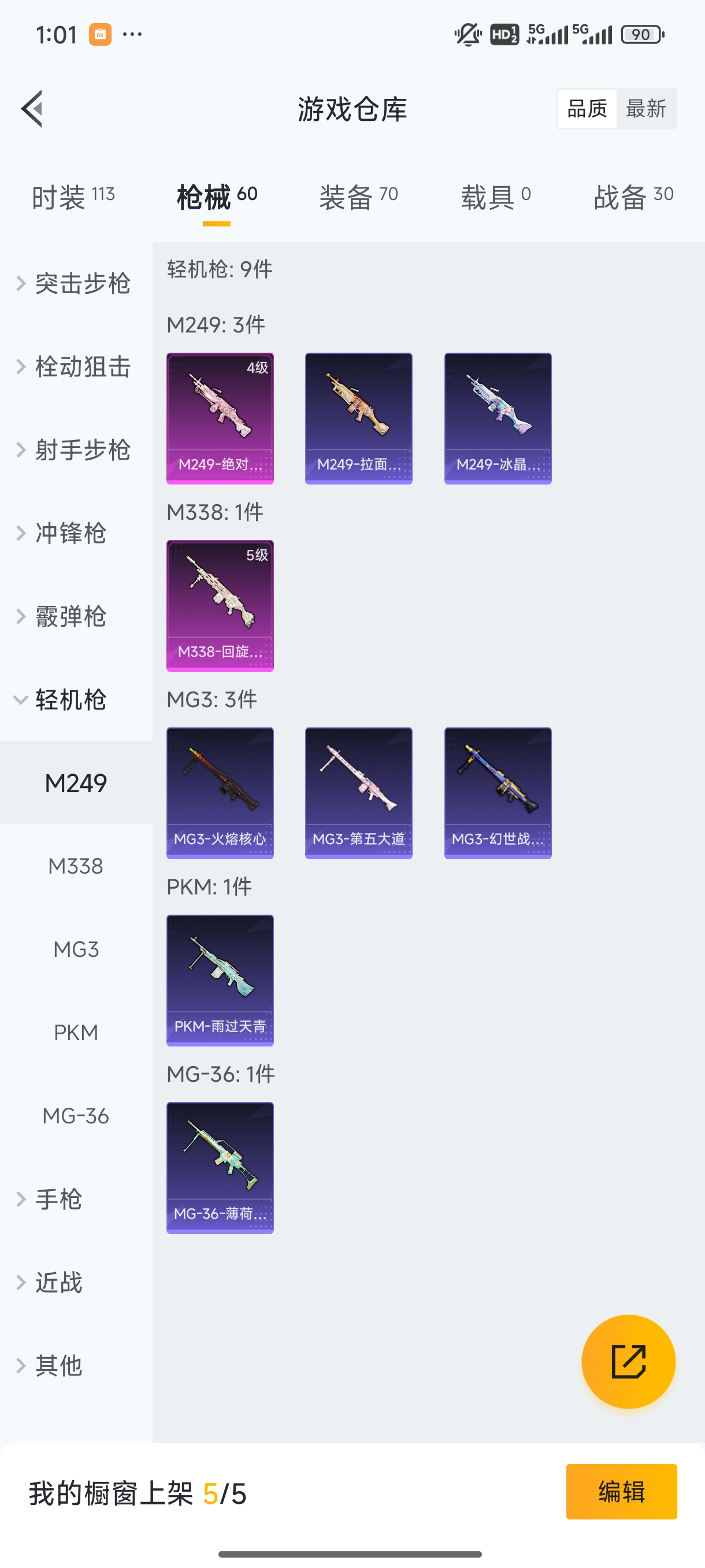Switch to the 战备 tab

point(633,197)
